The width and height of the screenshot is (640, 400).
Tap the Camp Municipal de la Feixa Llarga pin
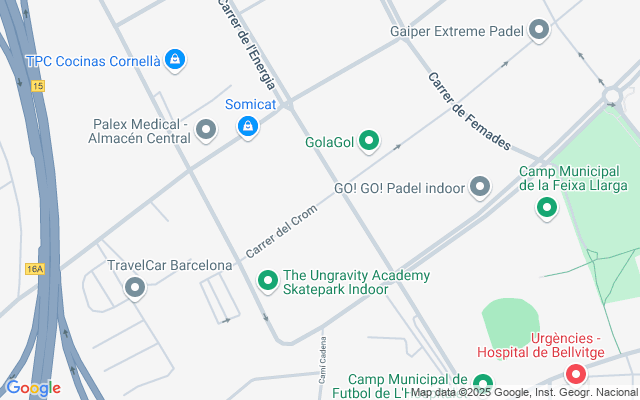tap(546, 207)
